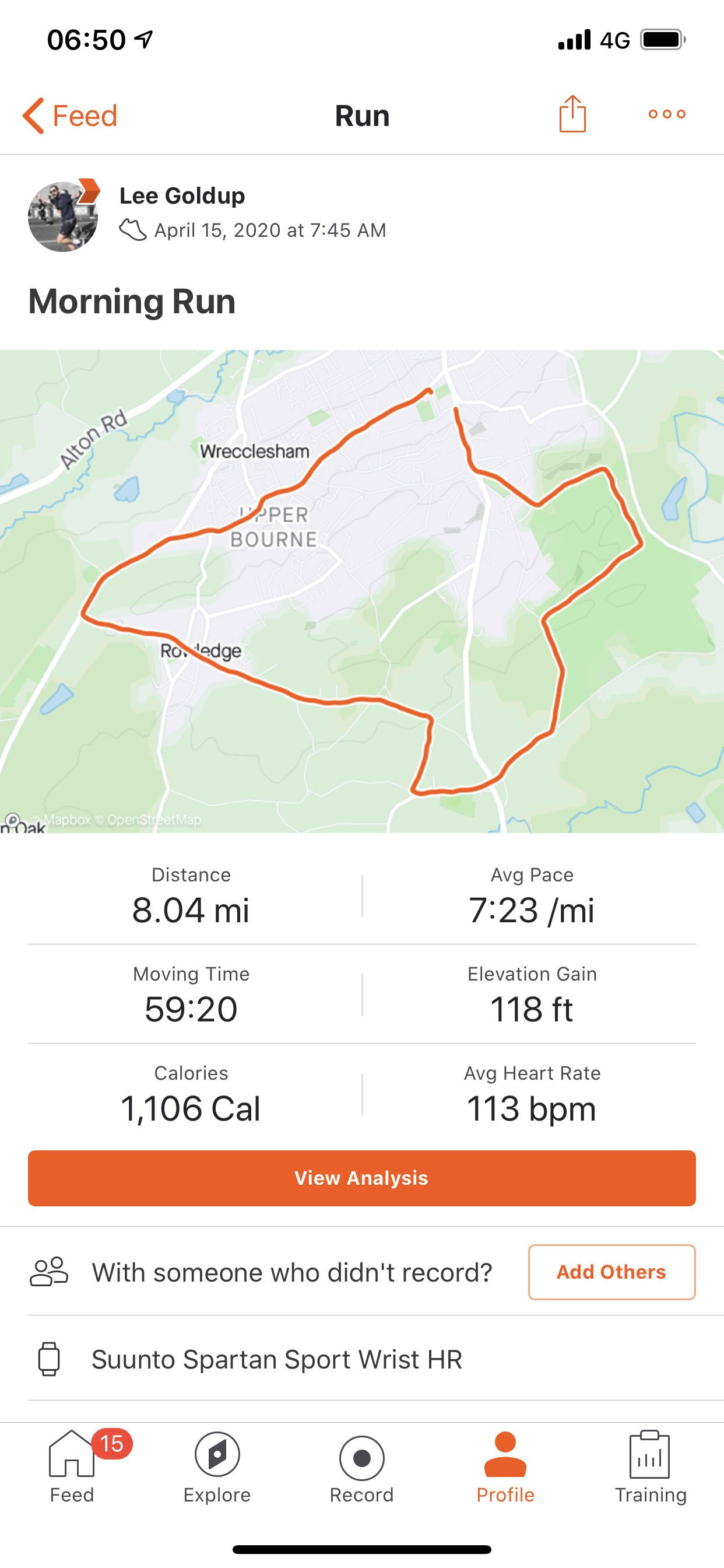Viewport: 724px width, 1568px height.
Task: Tap the View Analysis button
Action: tap(362, 1178)
